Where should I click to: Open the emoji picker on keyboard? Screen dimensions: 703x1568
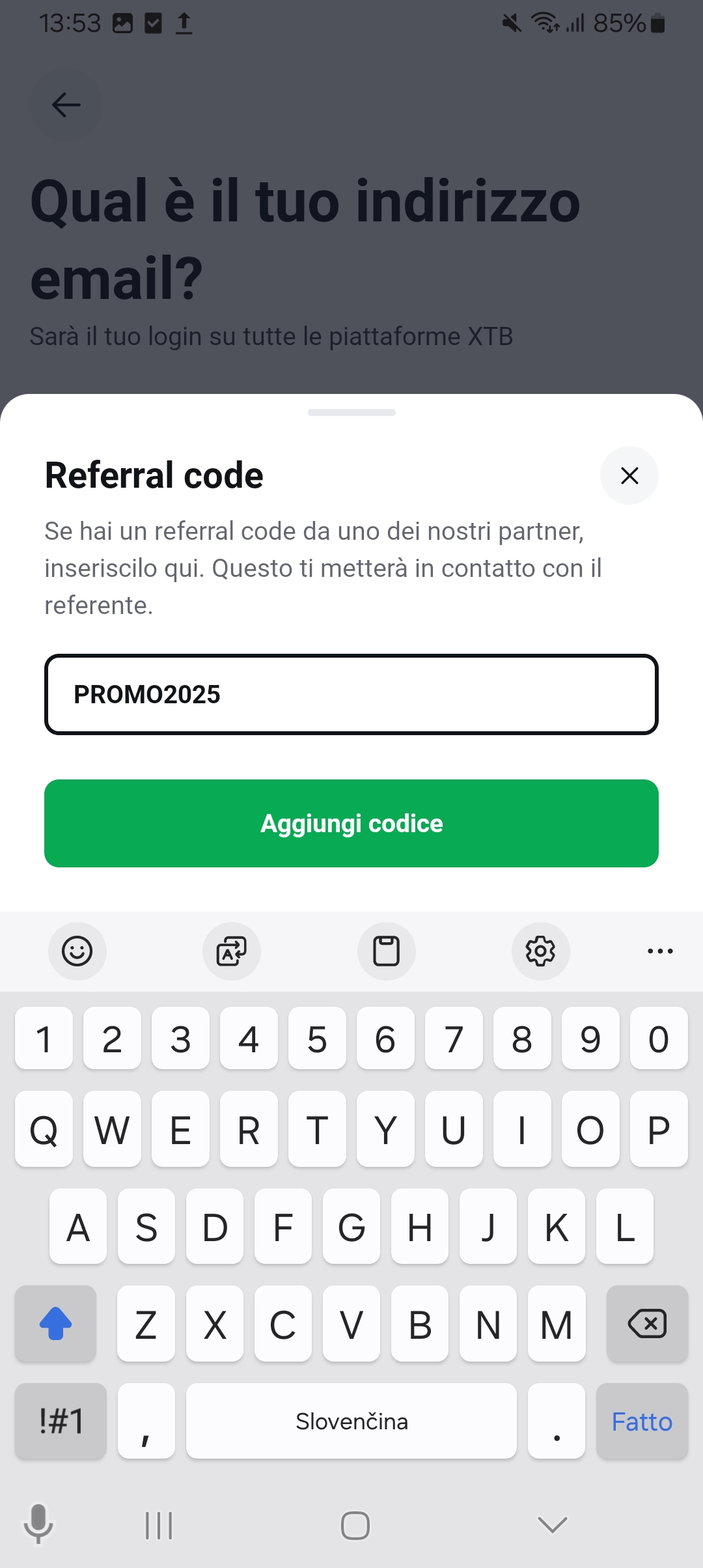pyautogui.click(x=77, y=951)
